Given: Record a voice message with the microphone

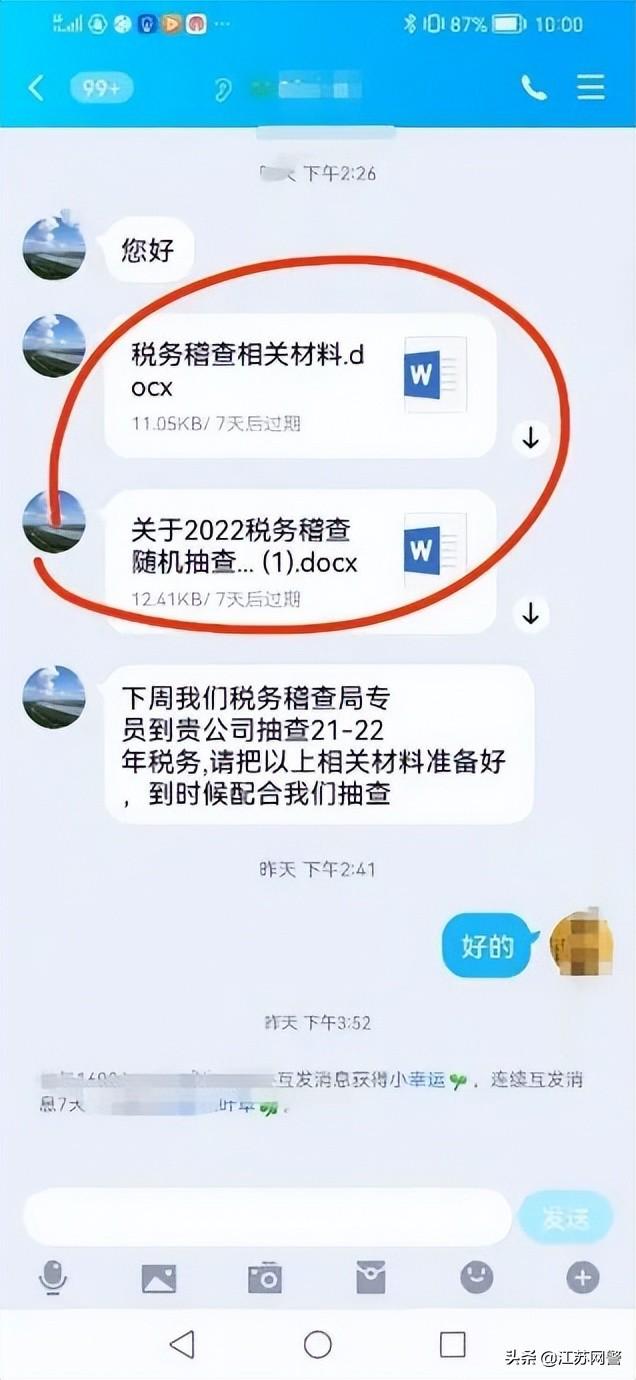Looking at the screenshot, I should (52, 1277).
